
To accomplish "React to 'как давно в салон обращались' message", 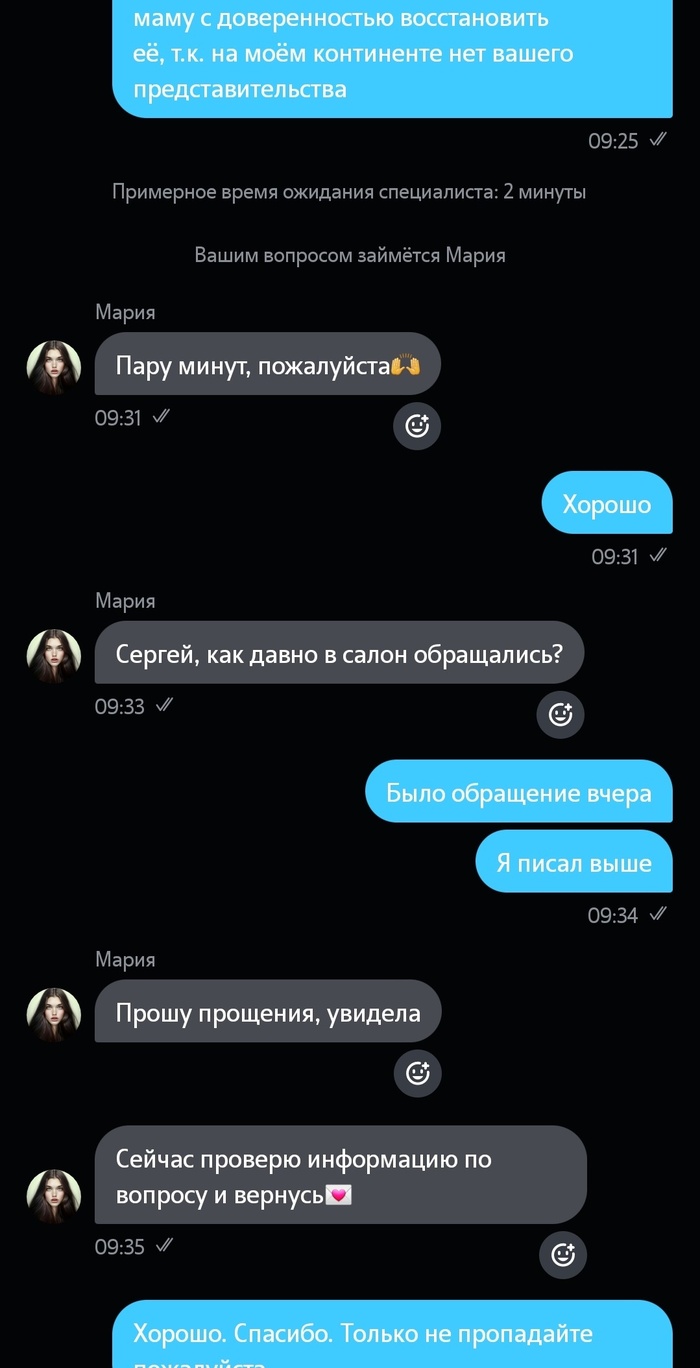I will tap(561, 714).
